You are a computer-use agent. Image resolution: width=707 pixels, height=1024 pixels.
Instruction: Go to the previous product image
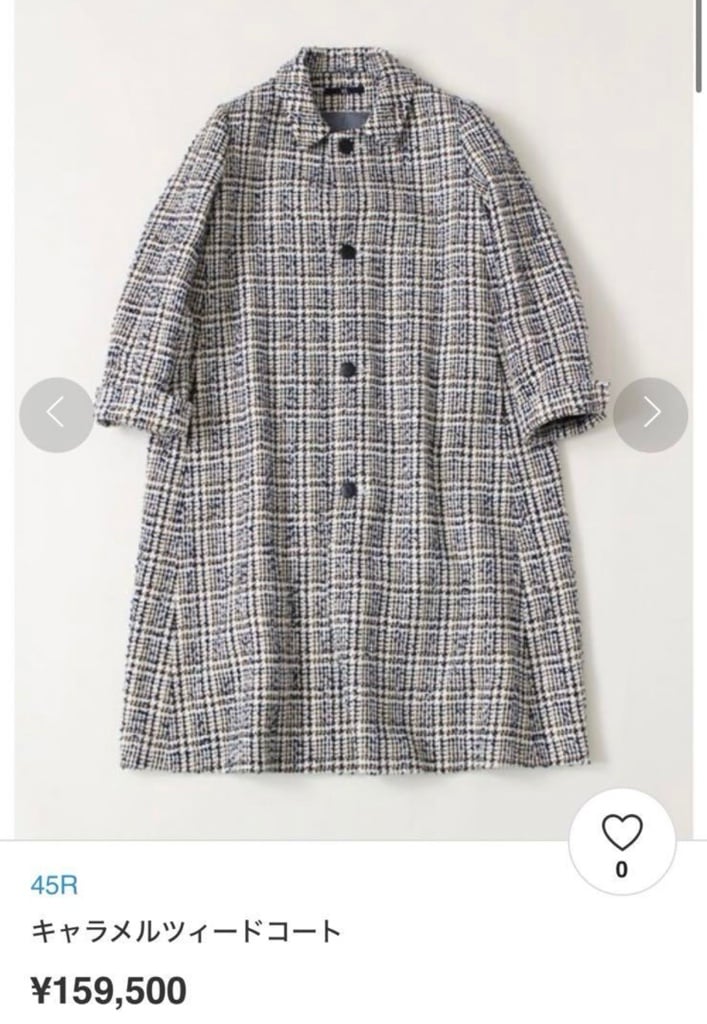coord(57,415)
